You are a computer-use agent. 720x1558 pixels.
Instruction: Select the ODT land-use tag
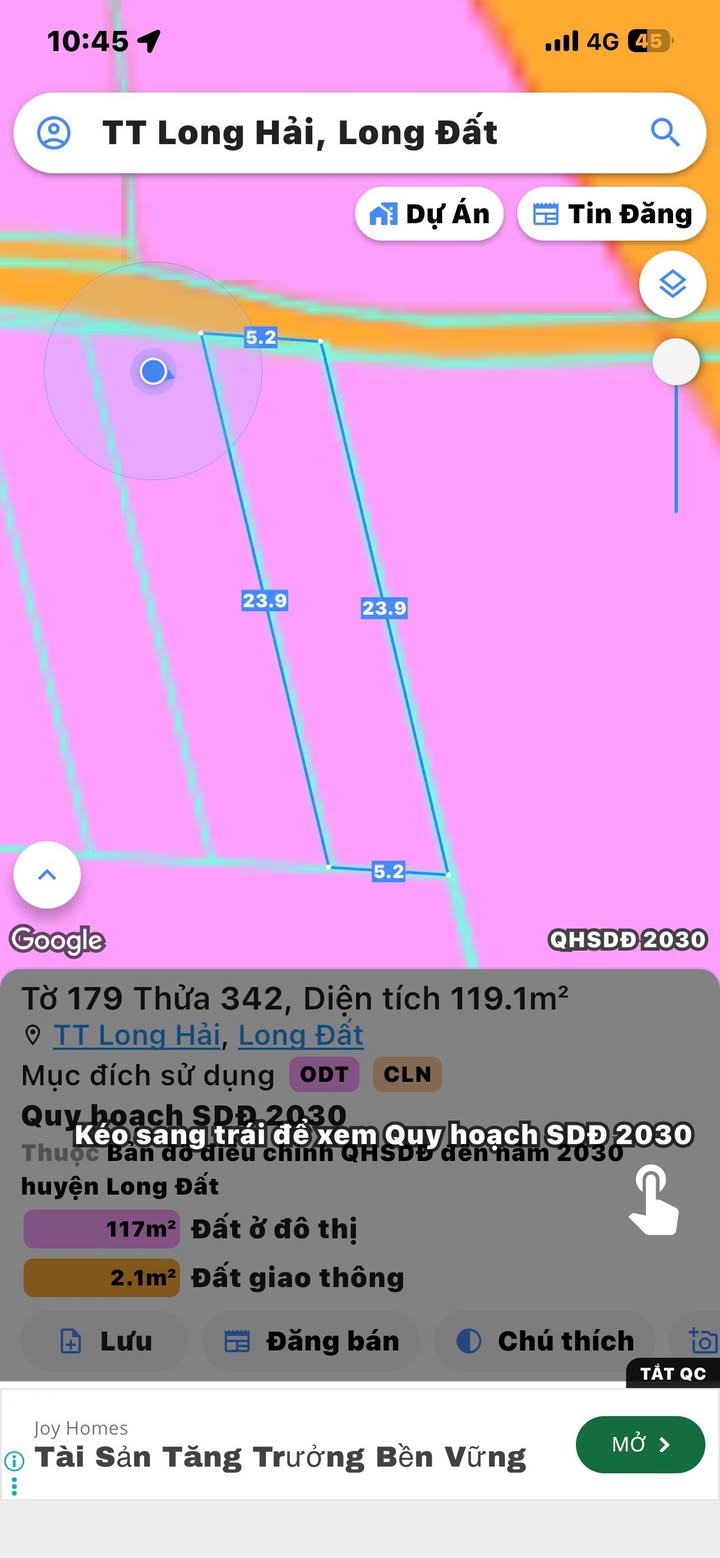pos(324,1075)
